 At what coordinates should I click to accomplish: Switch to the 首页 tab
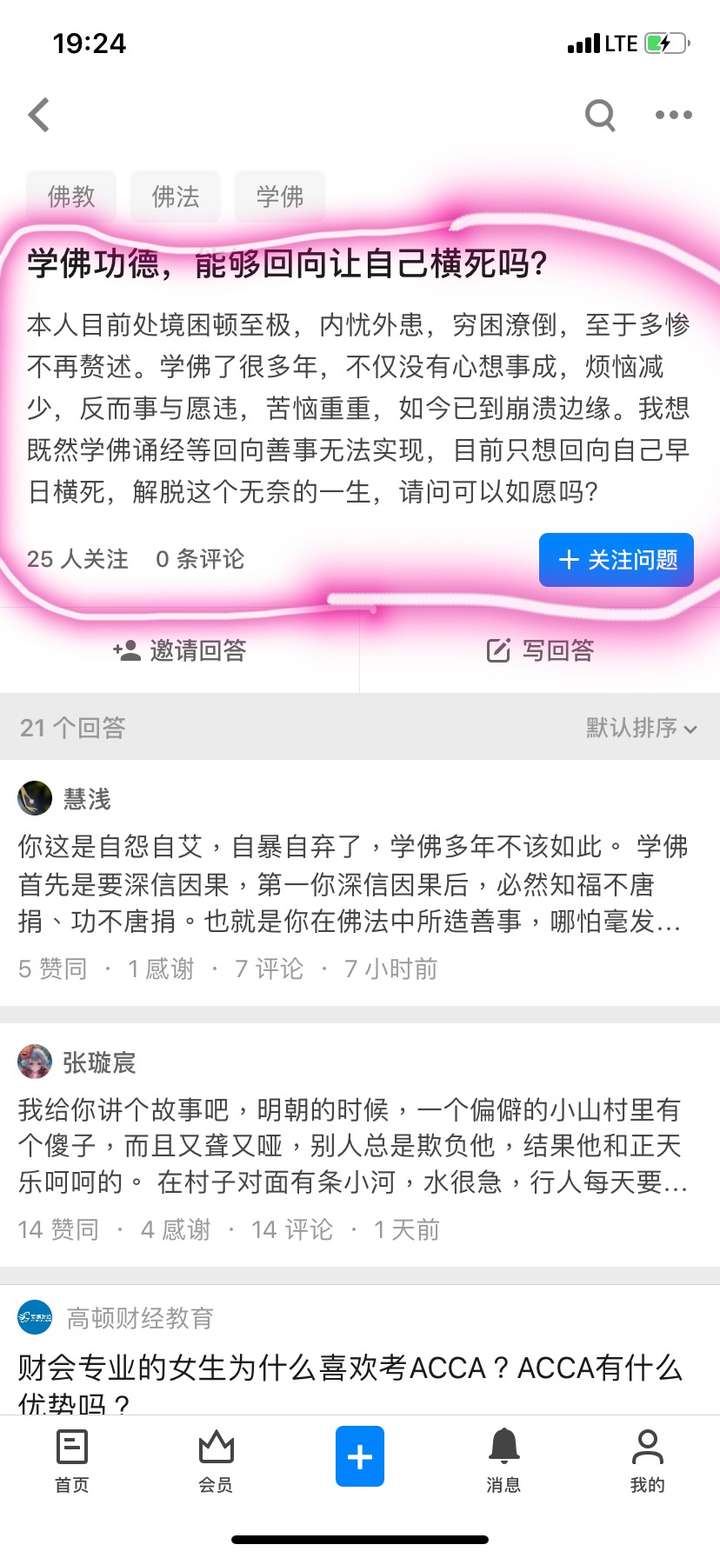coord(72,1460)
